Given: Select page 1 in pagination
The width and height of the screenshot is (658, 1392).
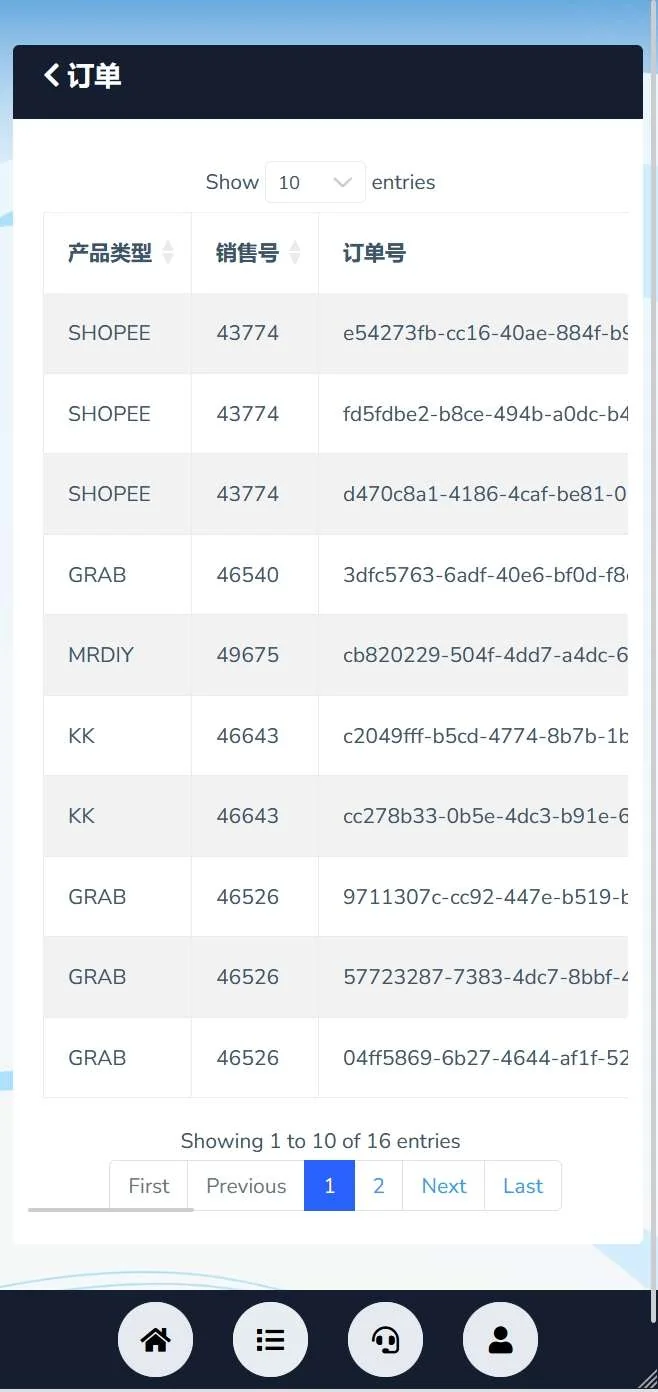Looking at the screenshot, I should coord(329,1186).
